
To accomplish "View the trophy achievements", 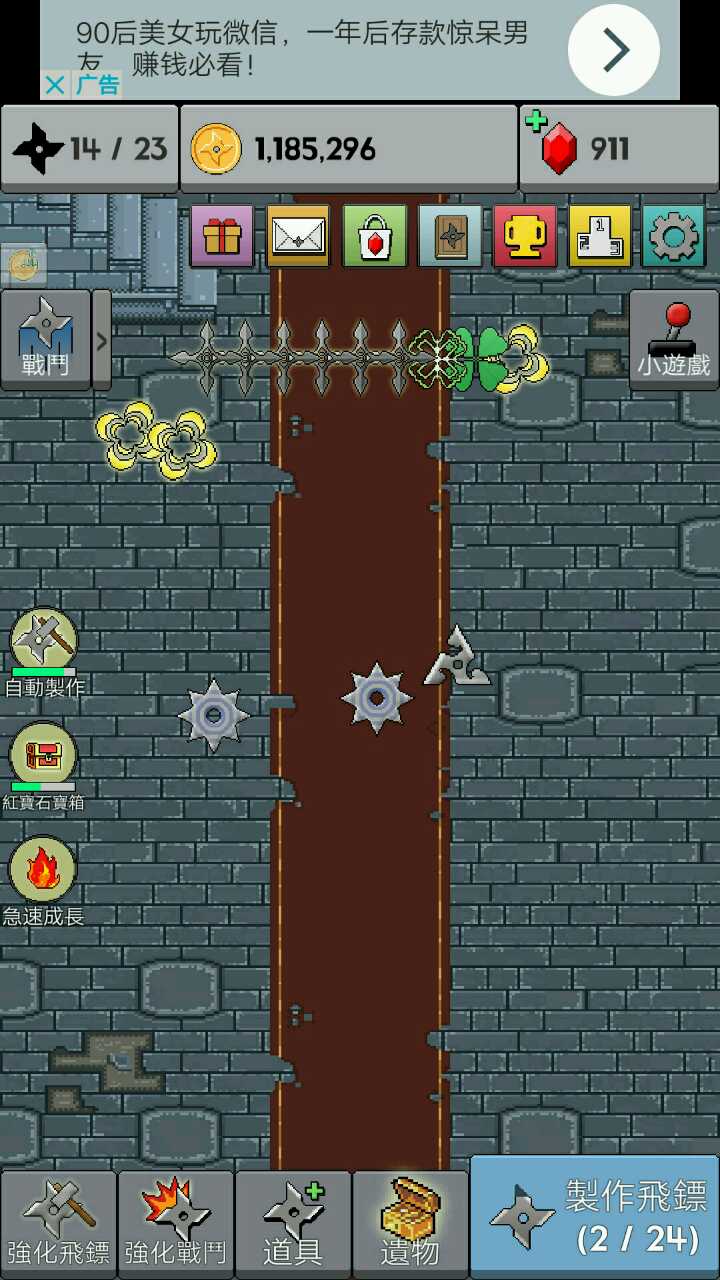I will tap(525, 236).
